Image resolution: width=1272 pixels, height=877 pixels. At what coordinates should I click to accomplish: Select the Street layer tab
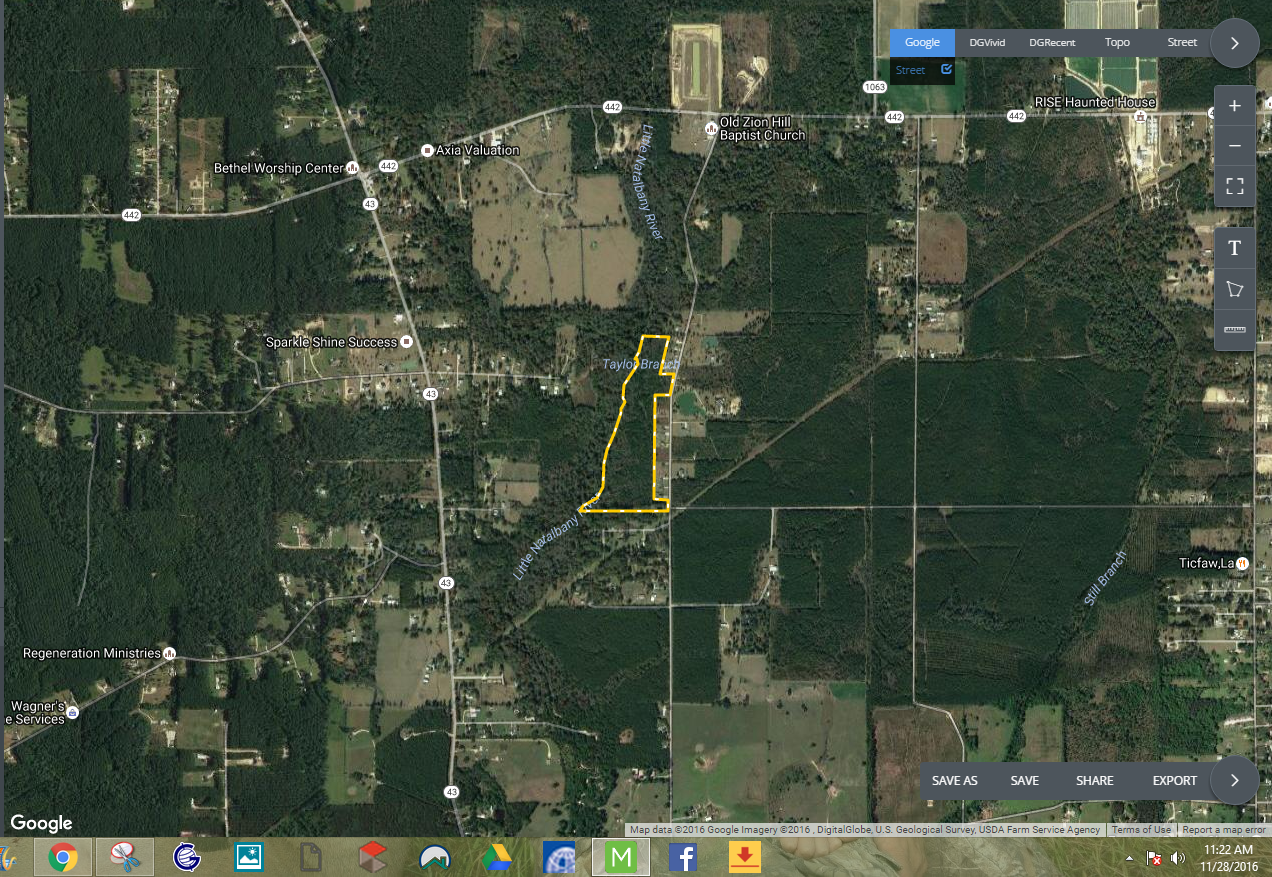coord(1181,43)
